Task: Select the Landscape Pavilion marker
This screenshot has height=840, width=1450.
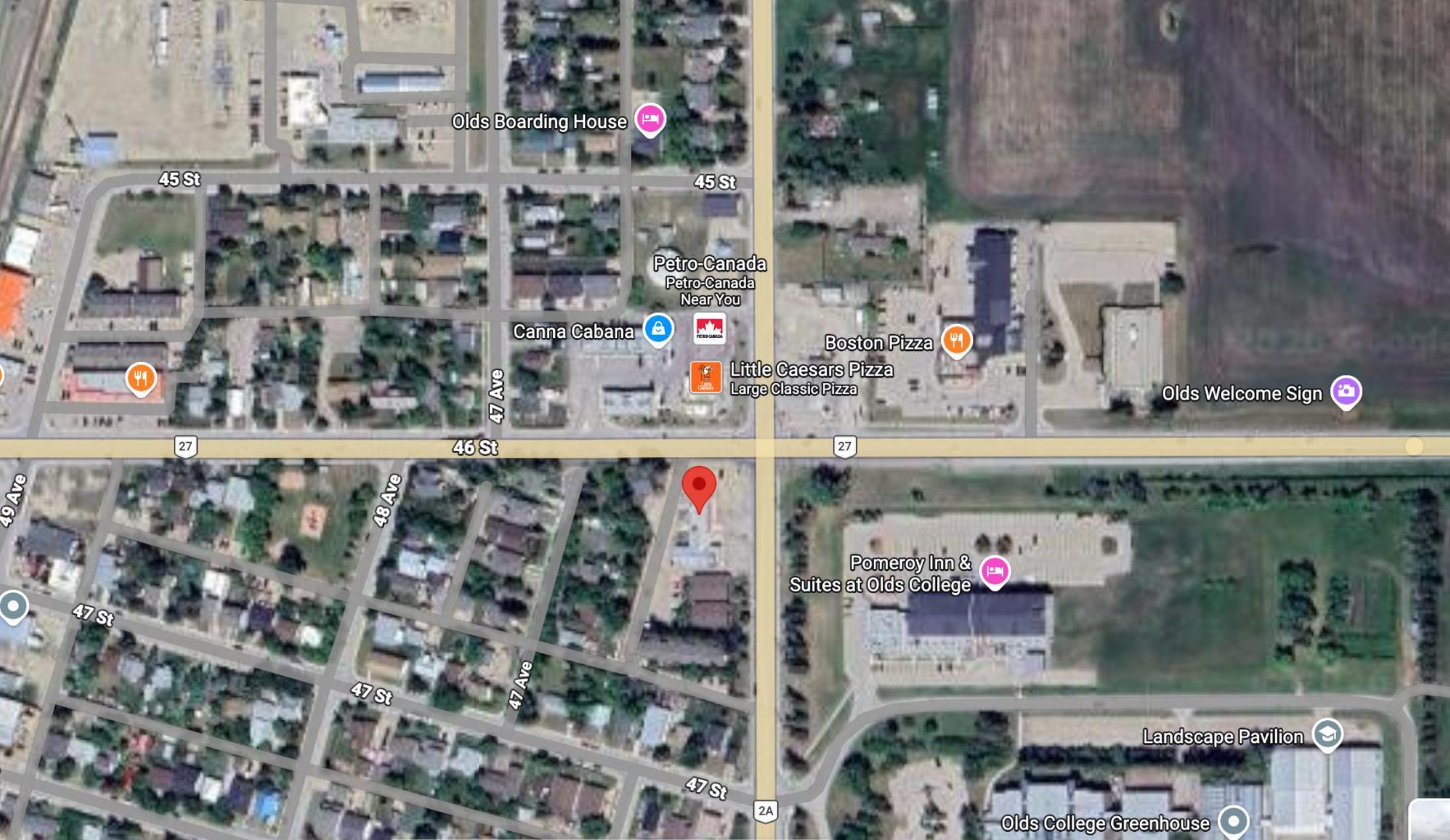Action: pyautogui.click(x=1327, y=734)
